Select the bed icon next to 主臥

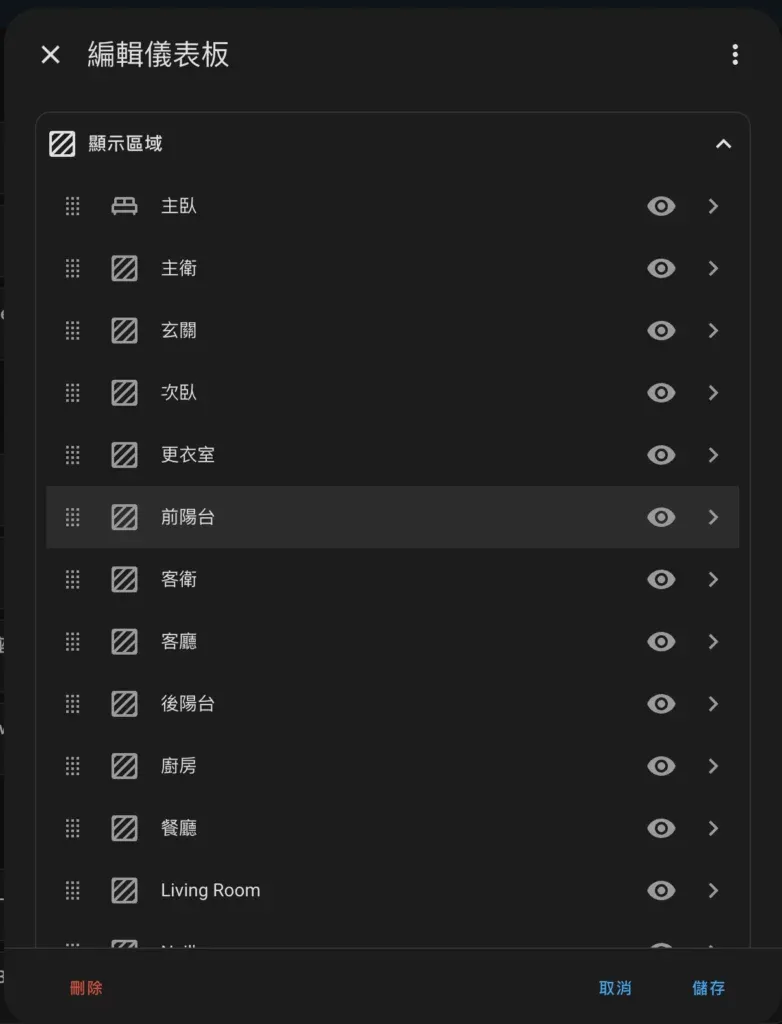pyautogui.click(x=124, y=206)
